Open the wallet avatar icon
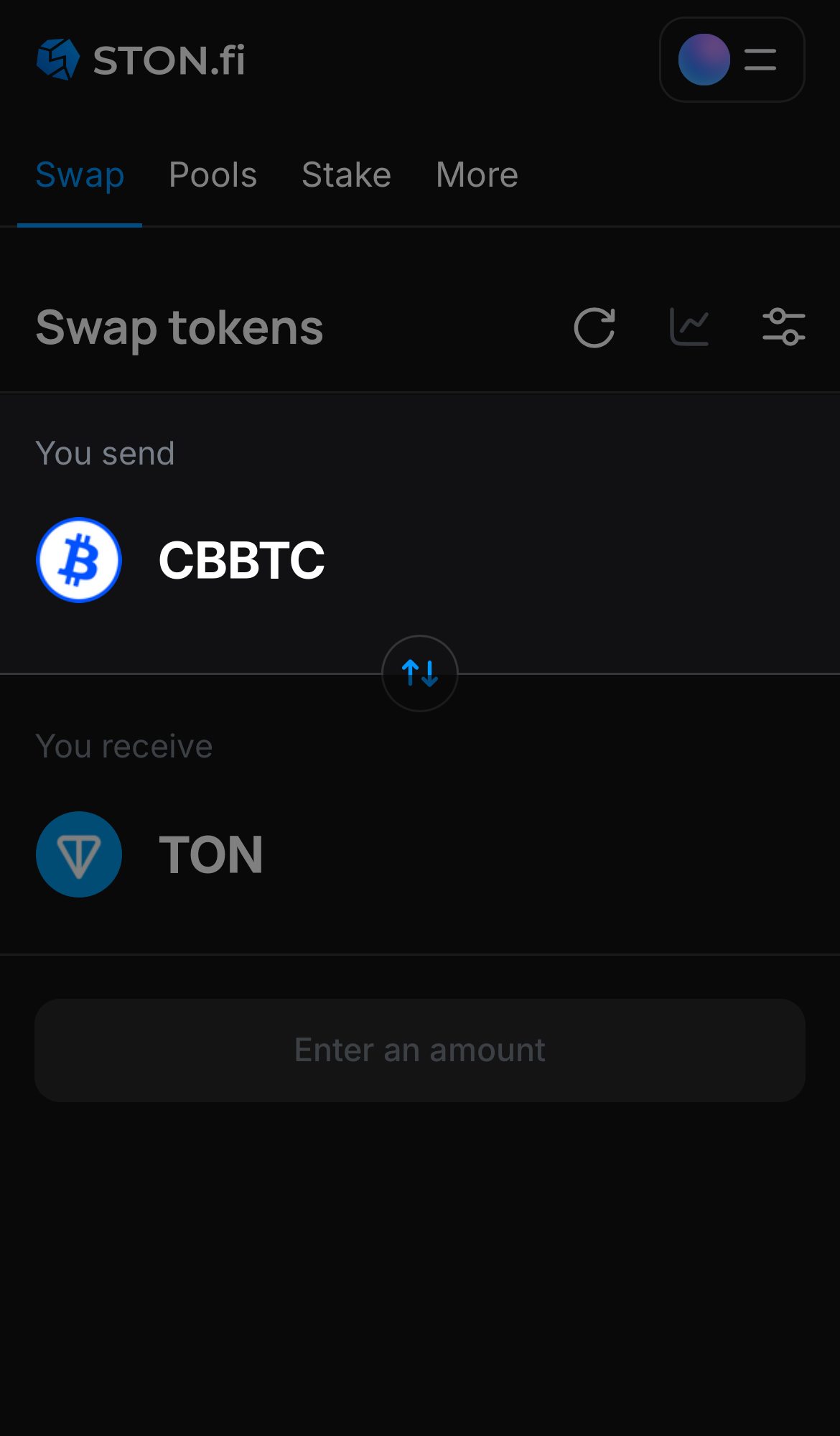840x1436 pixels. [704, 60]
